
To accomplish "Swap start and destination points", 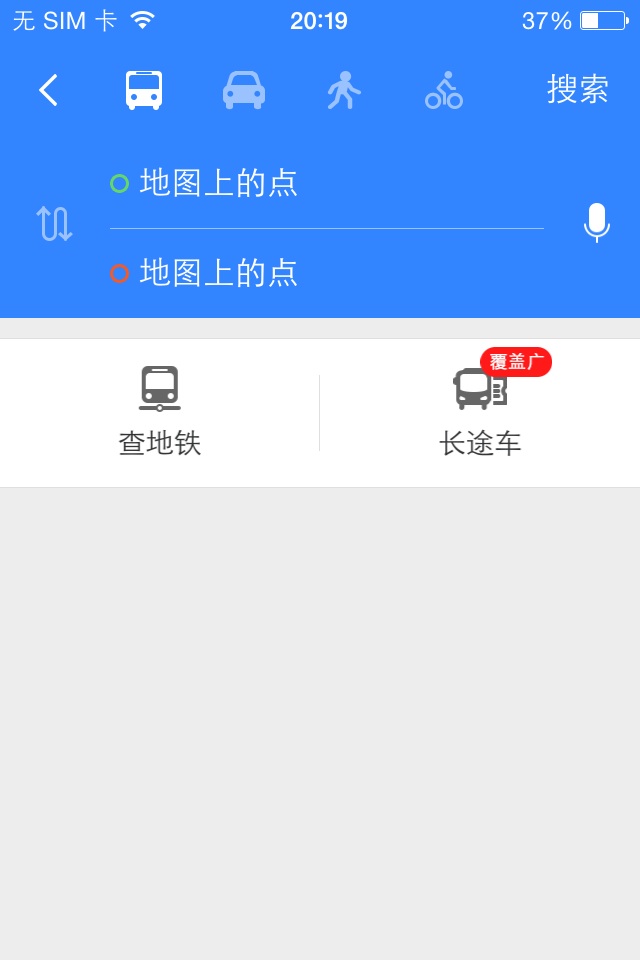I will pyautogui.click(x=55, y=224).
